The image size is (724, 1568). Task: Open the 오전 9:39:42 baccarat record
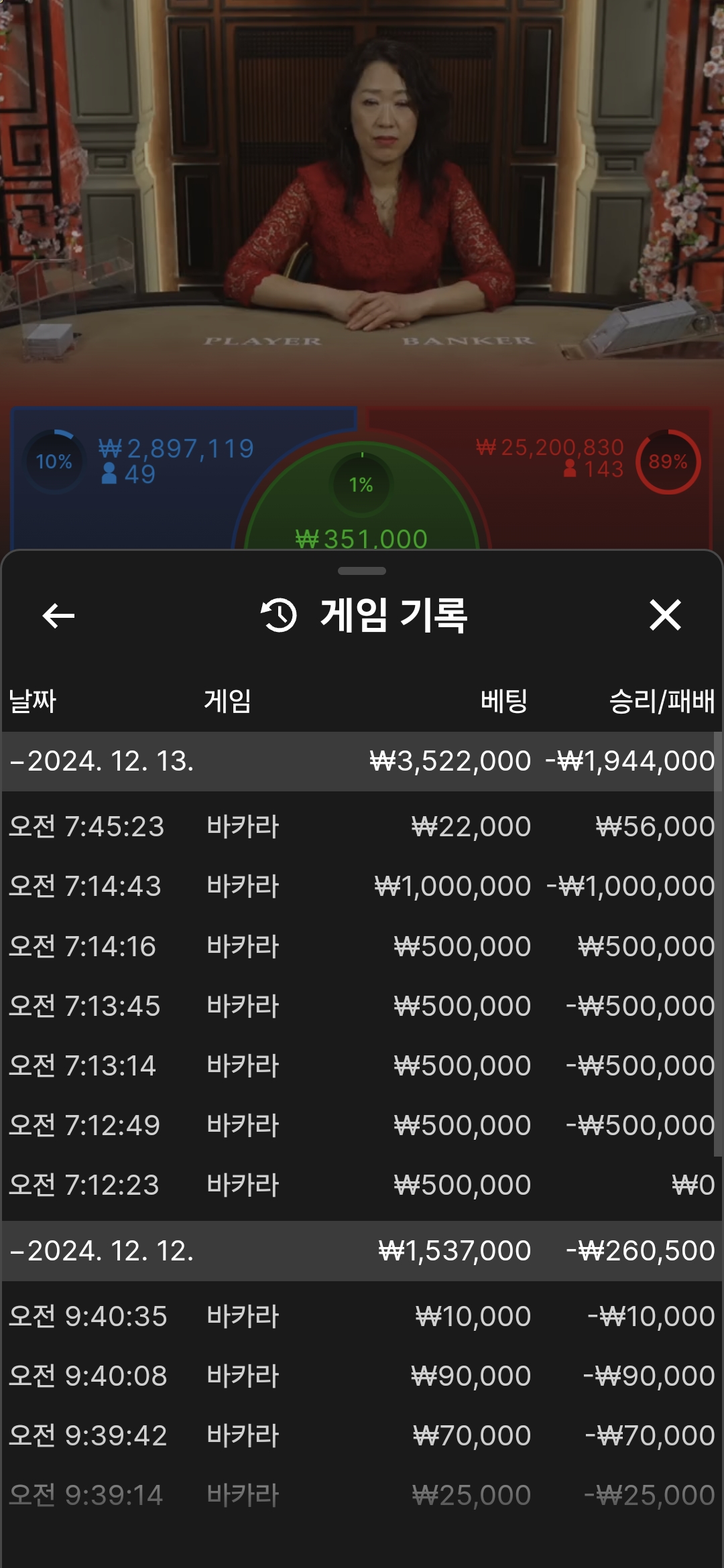(x=361, y=1435)
